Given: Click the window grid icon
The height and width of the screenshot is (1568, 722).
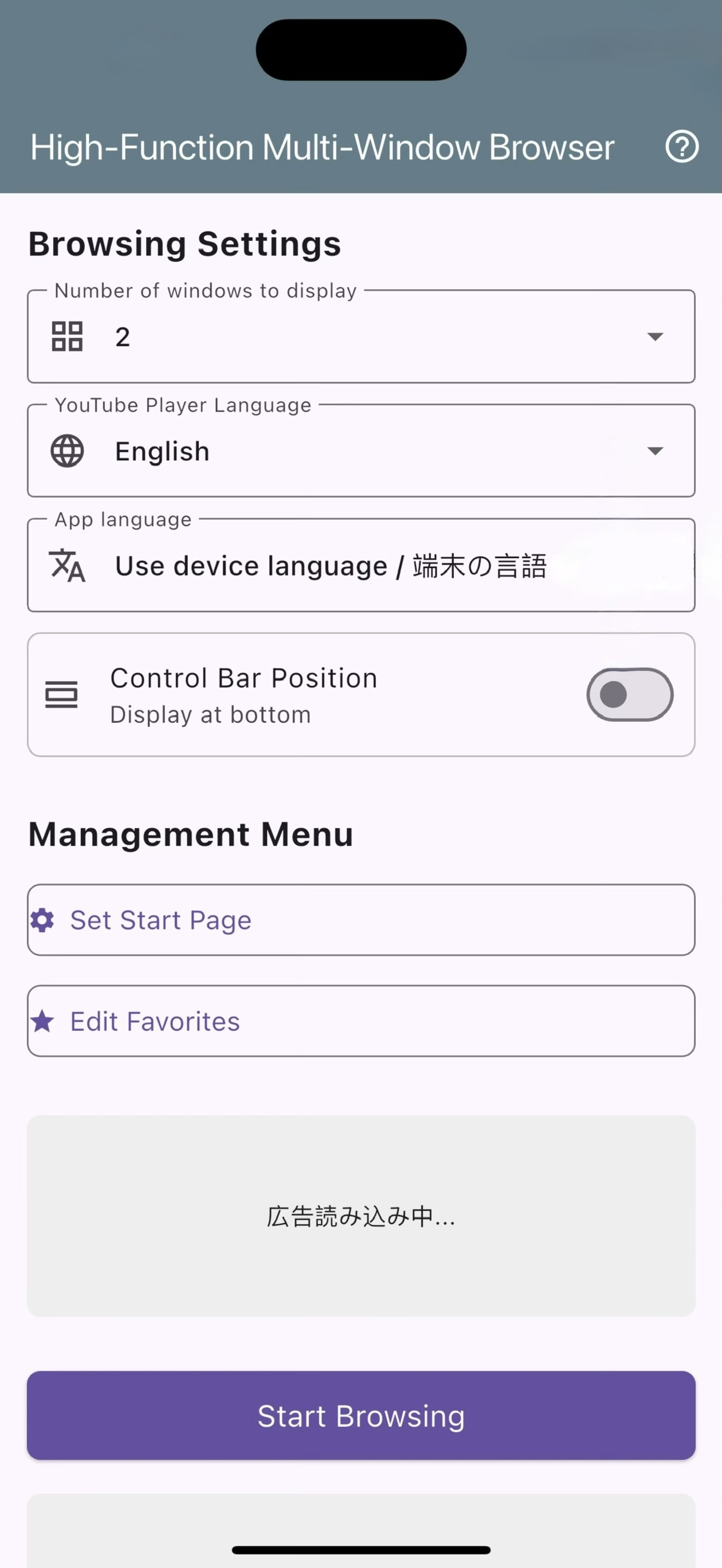Looking at the screenshot, I should pyautogui.click(x=67, y=336).
